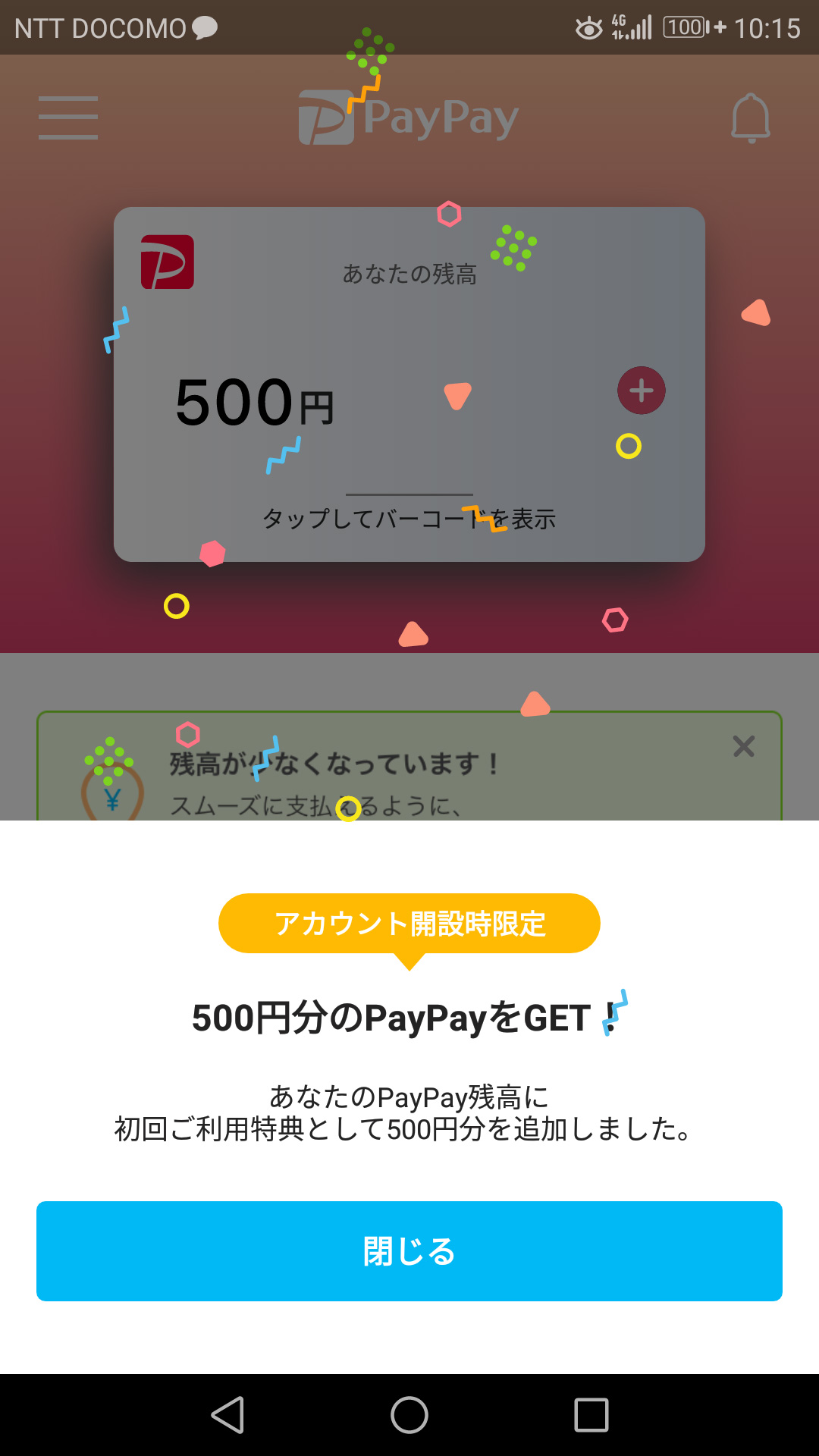Dismiss the low balance warning banner
The width and height of the screenshot is (819, 1456).
click(743, 747)
